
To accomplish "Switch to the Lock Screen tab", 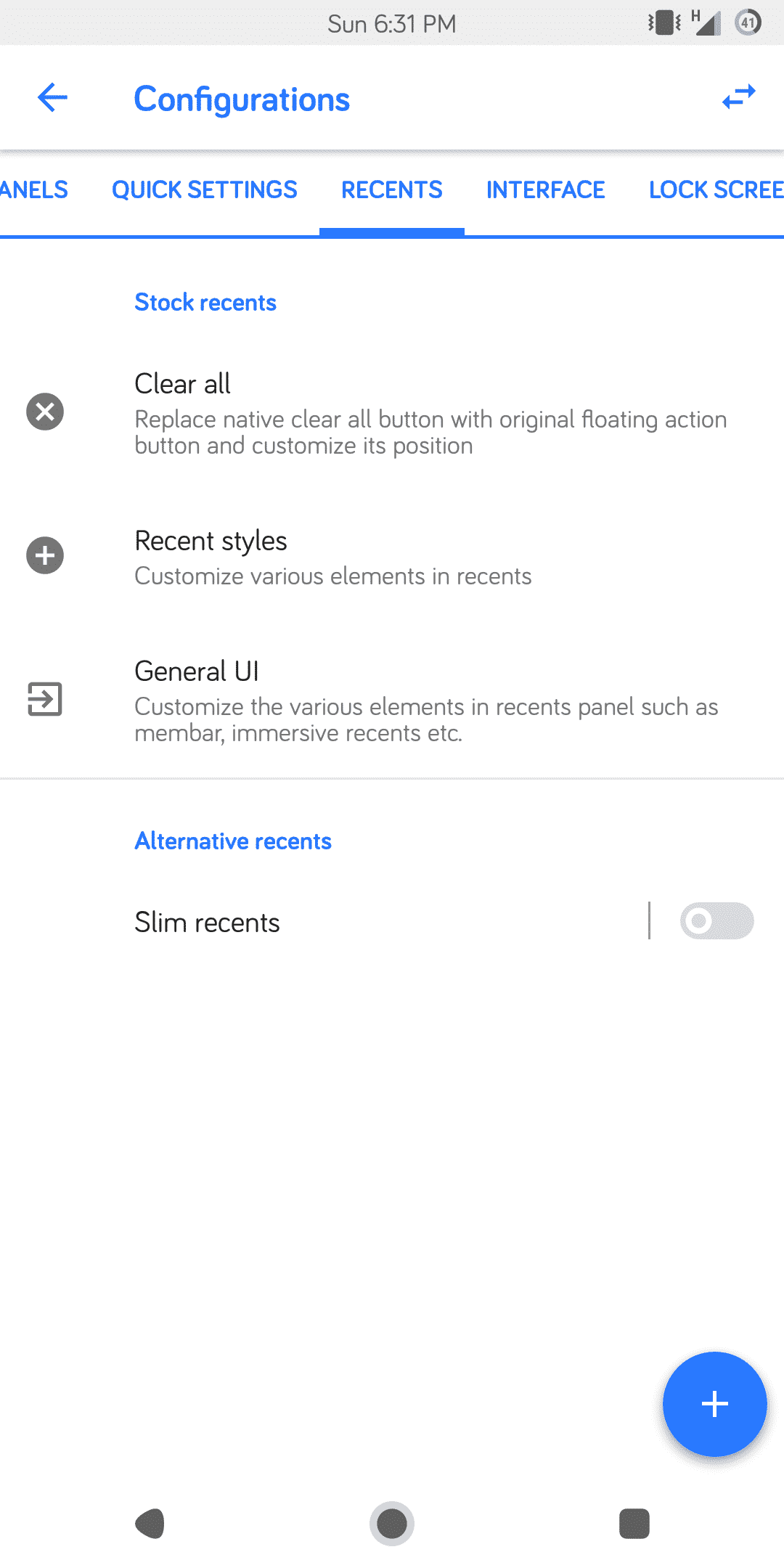I will click(716, 190).
